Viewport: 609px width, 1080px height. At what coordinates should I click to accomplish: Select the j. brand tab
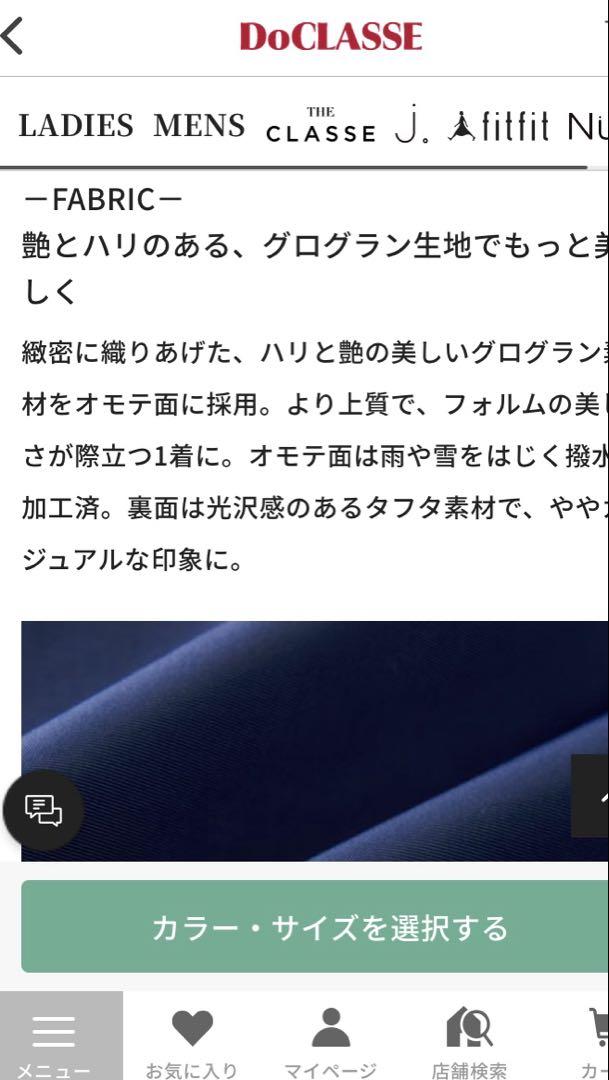[413, 124]
